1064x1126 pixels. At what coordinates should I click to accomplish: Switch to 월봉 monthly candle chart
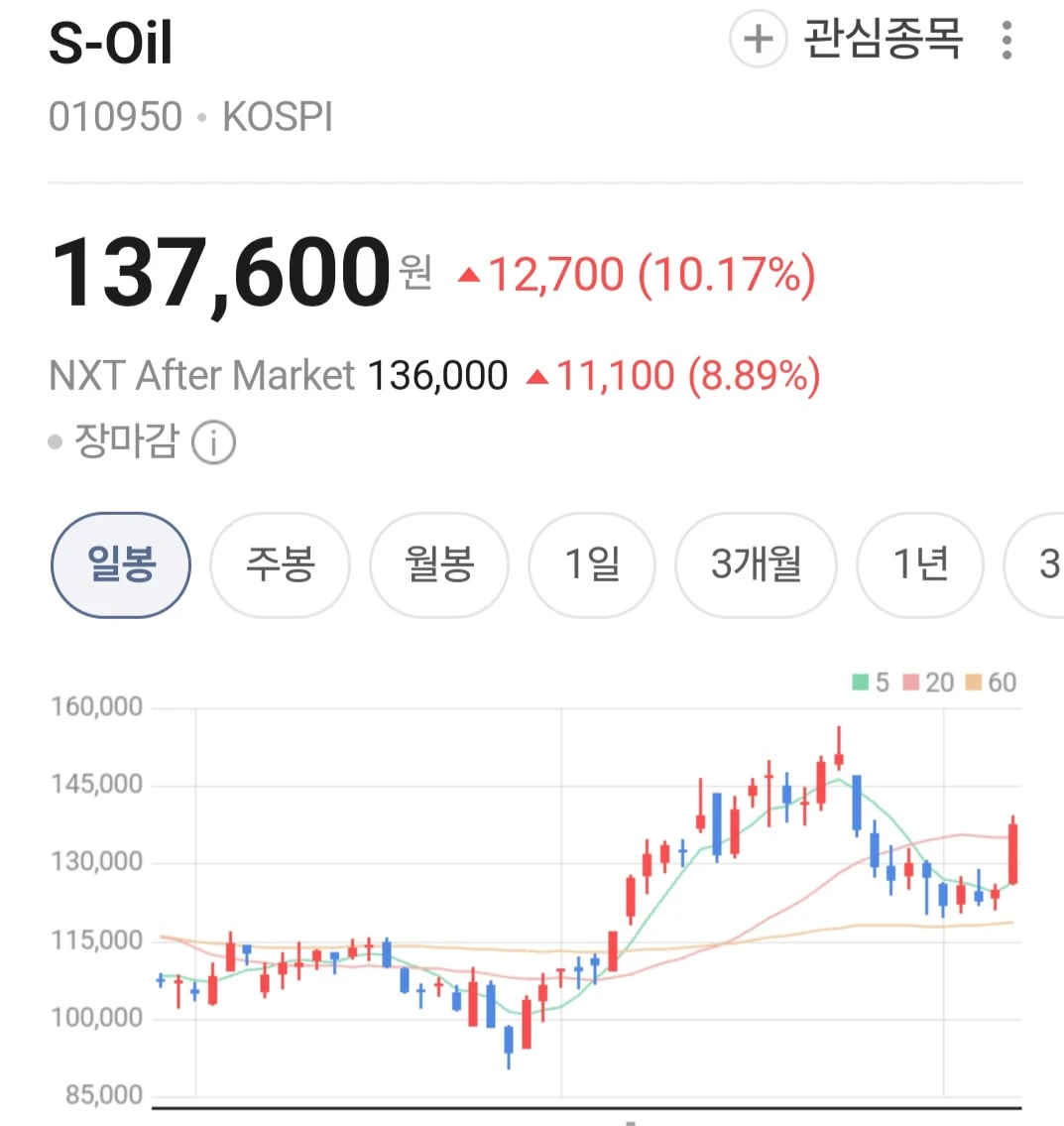coord(439,564)
